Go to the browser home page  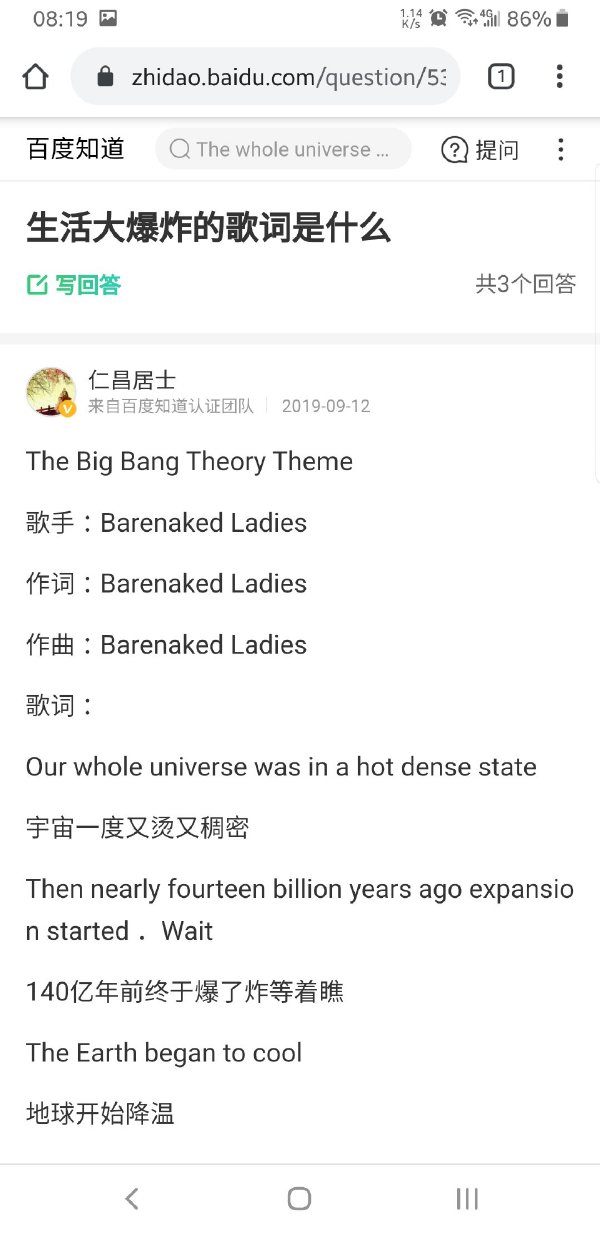click(x=36, y=77)
